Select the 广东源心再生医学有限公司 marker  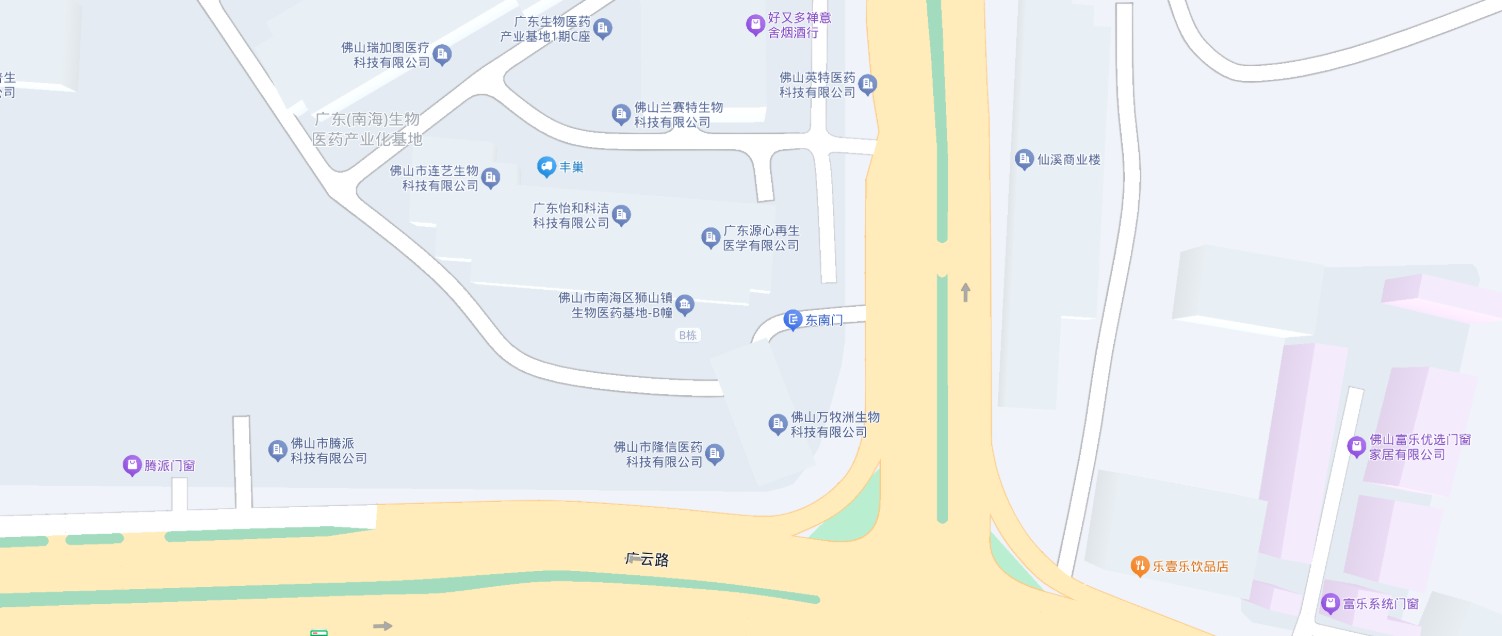(x=711, y=238)
